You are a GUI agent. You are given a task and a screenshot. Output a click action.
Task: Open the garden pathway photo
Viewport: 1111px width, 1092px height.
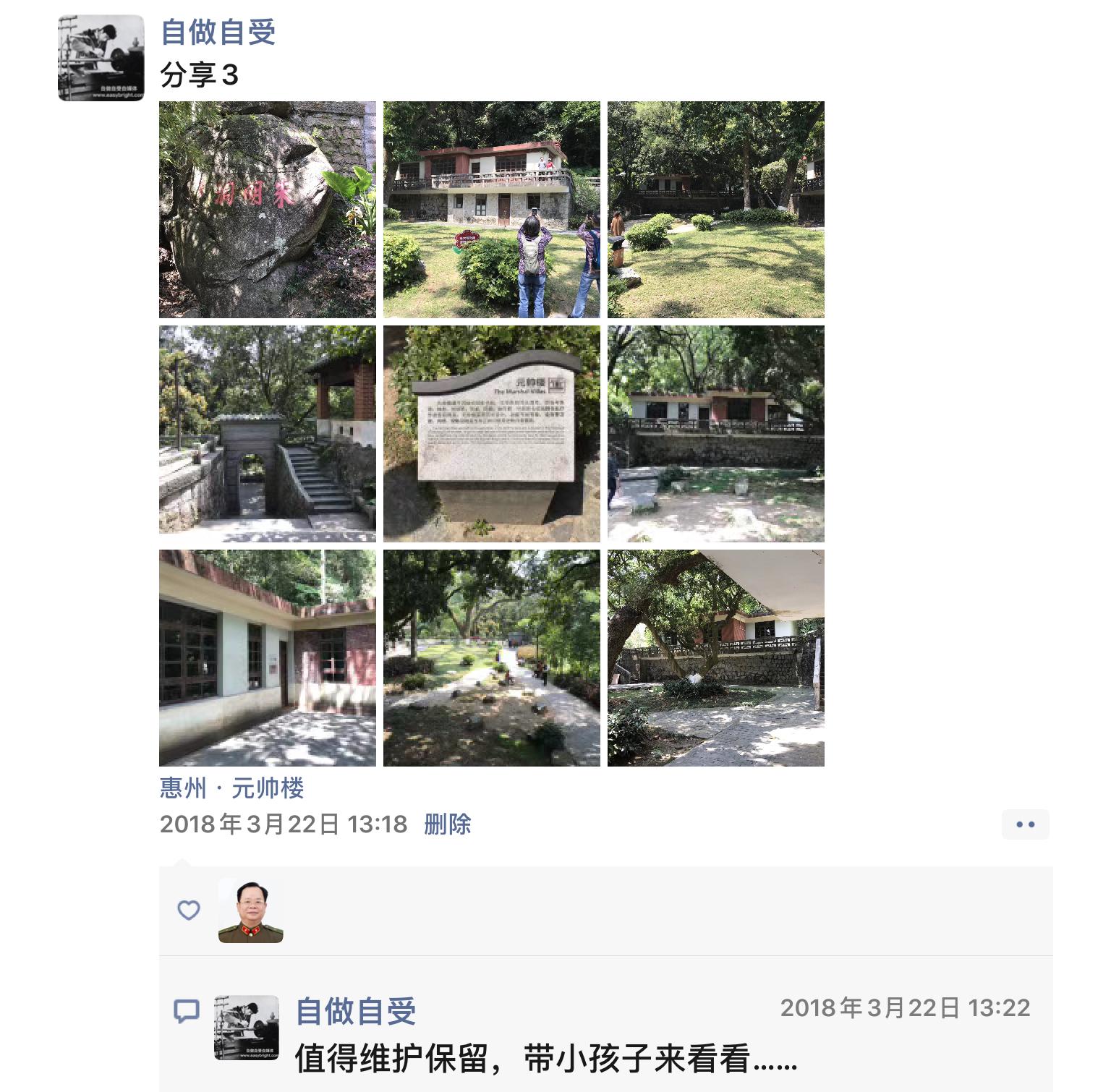pos(491,658)
